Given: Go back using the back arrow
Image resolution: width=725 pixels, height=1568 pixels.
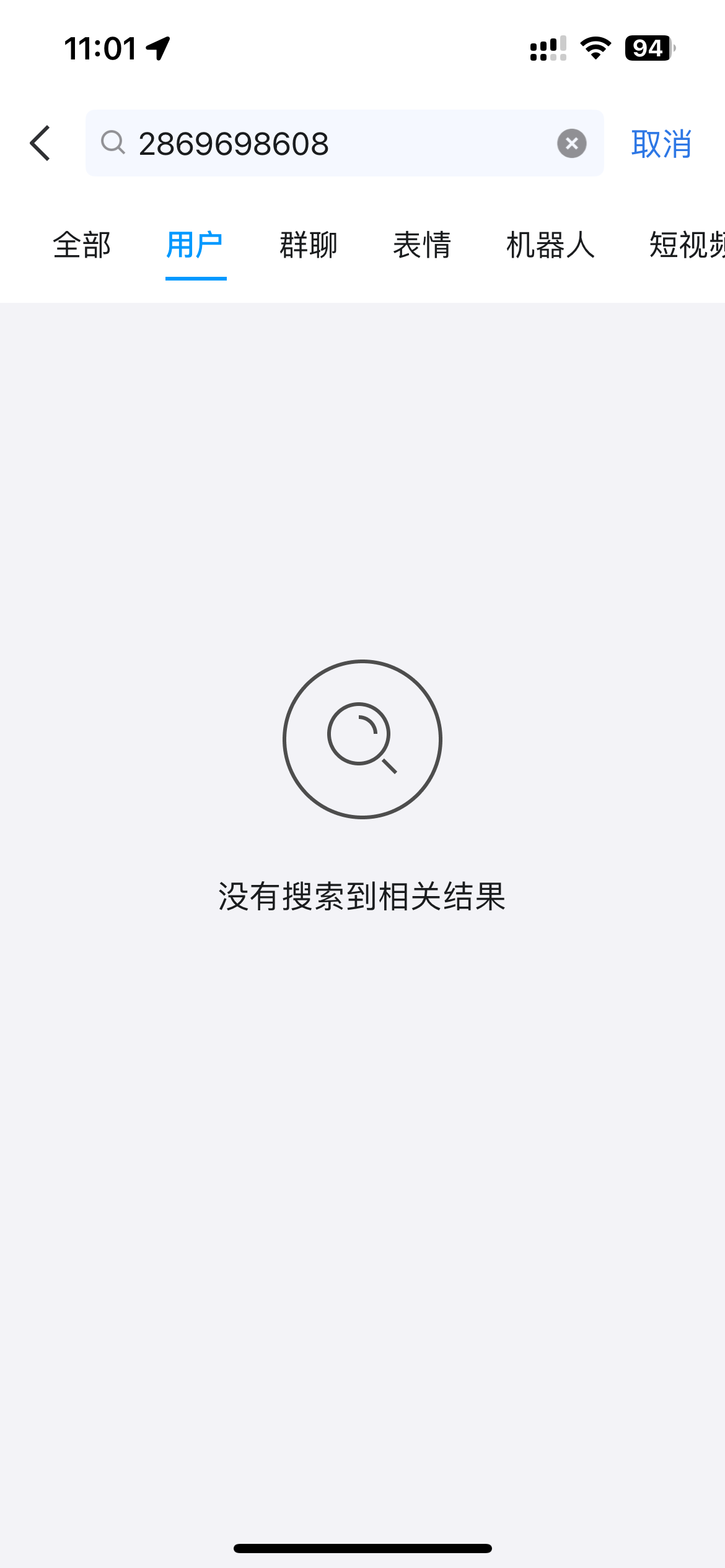Looking at the screenshot, I should 41,143.
